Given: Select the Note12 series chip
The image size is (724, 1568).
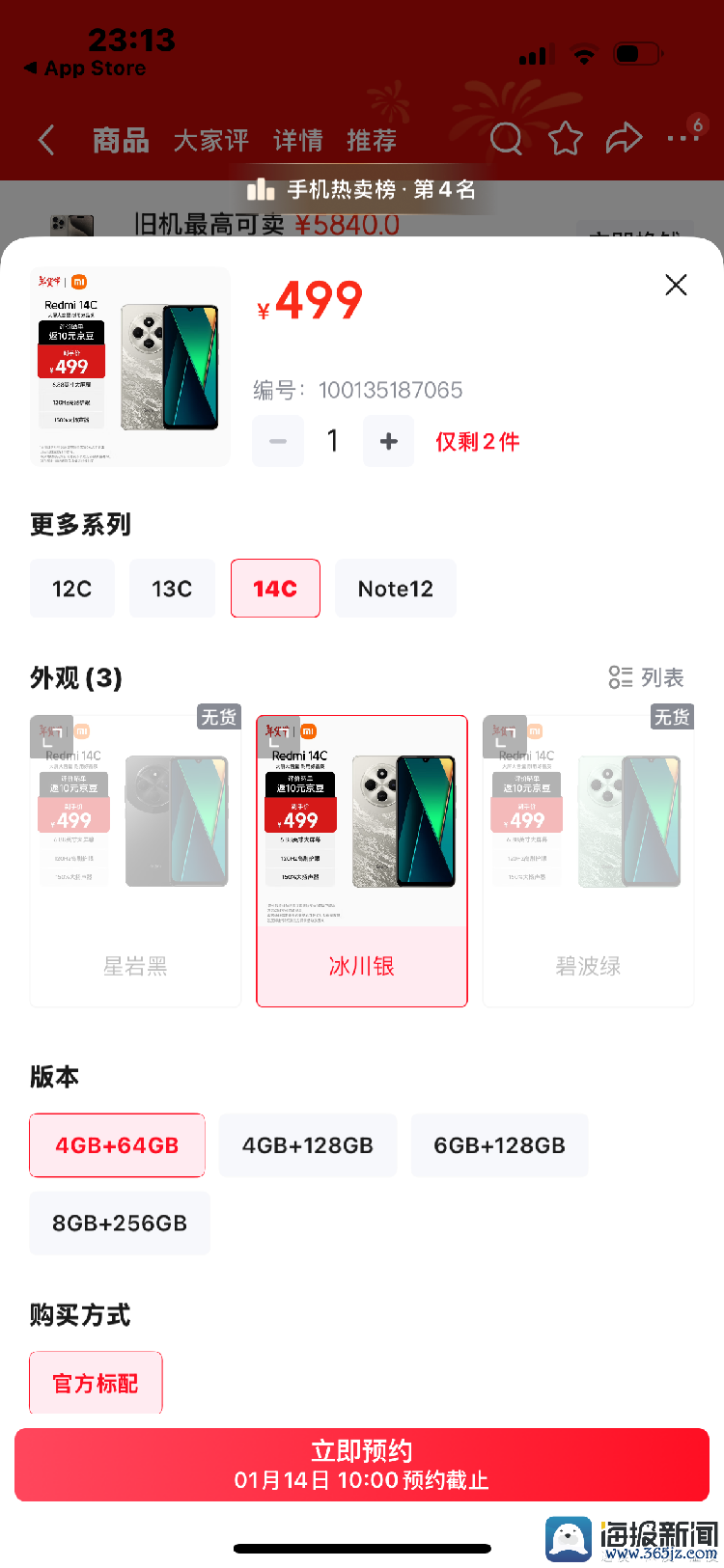Looking at the screenshot, I should click(x=395, y=589).
